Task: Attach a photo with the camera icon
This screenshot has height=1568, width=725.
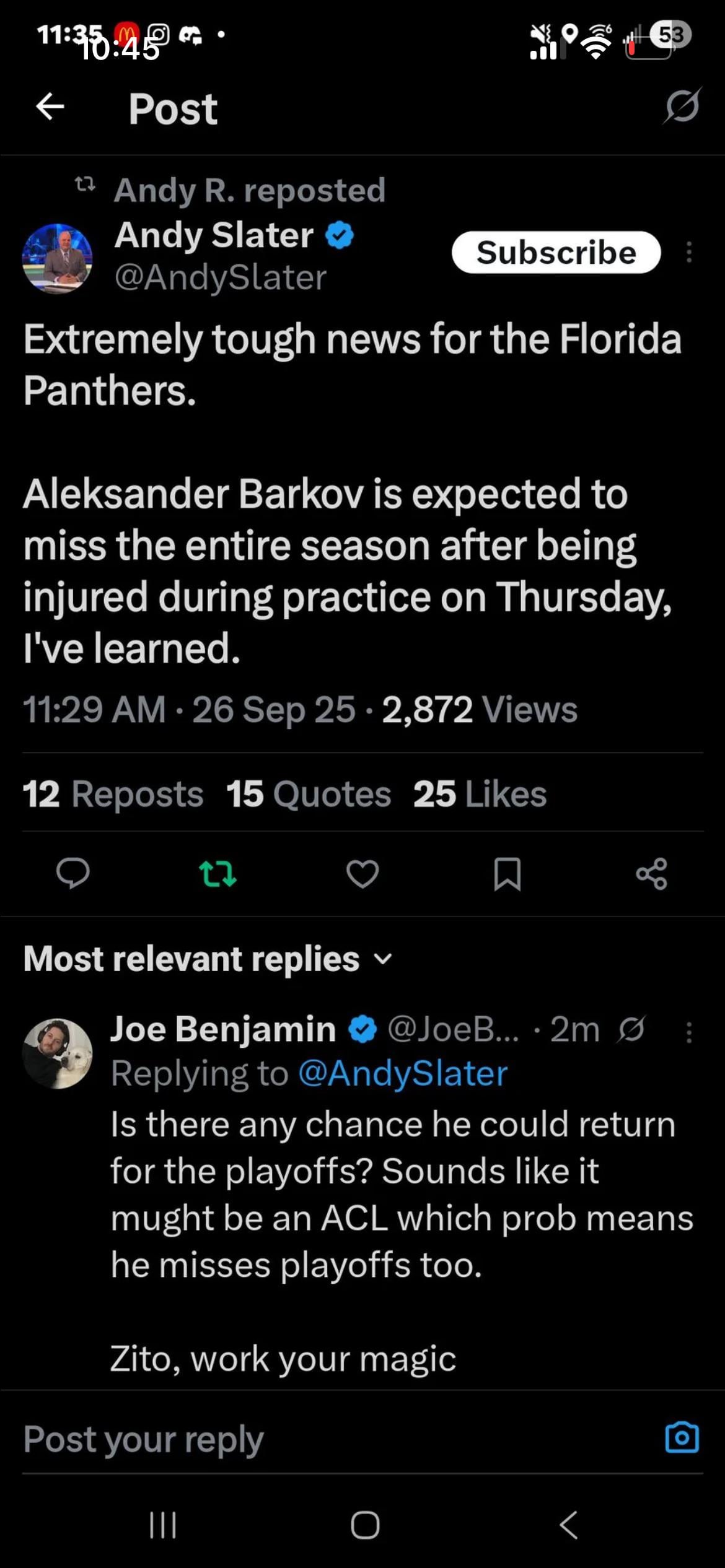Action: (x=682, y=1437)
